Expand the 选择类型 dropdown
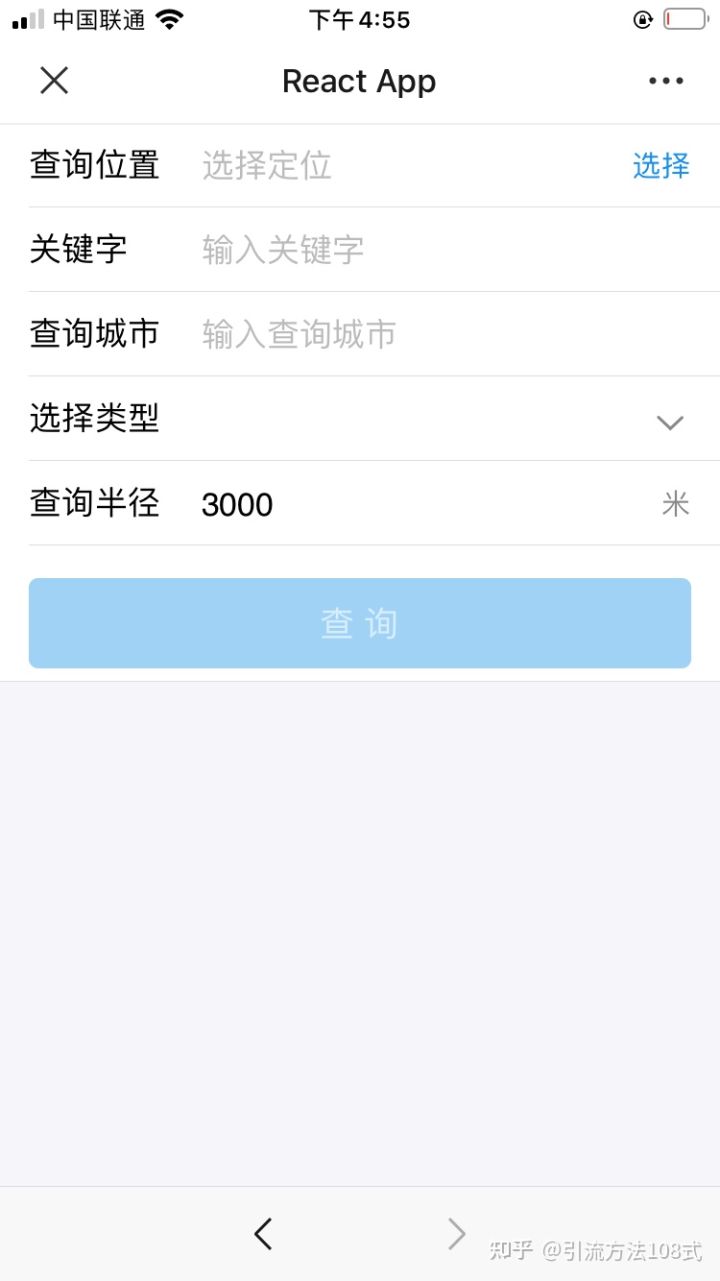 tap(669, 422)
